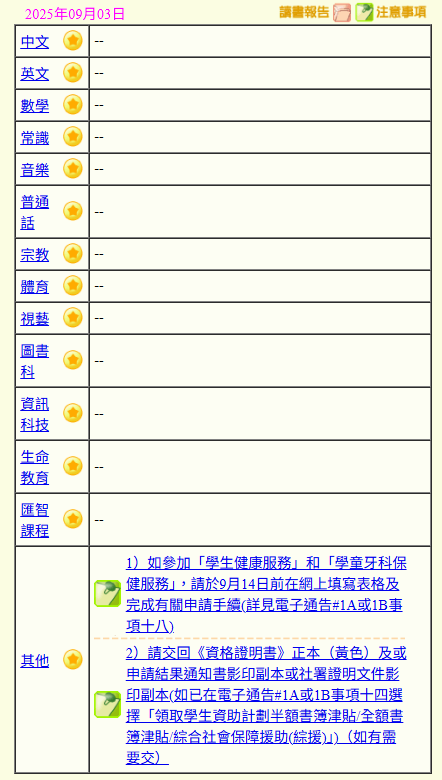Open the 常識 subject link

(x=35, y=137)
